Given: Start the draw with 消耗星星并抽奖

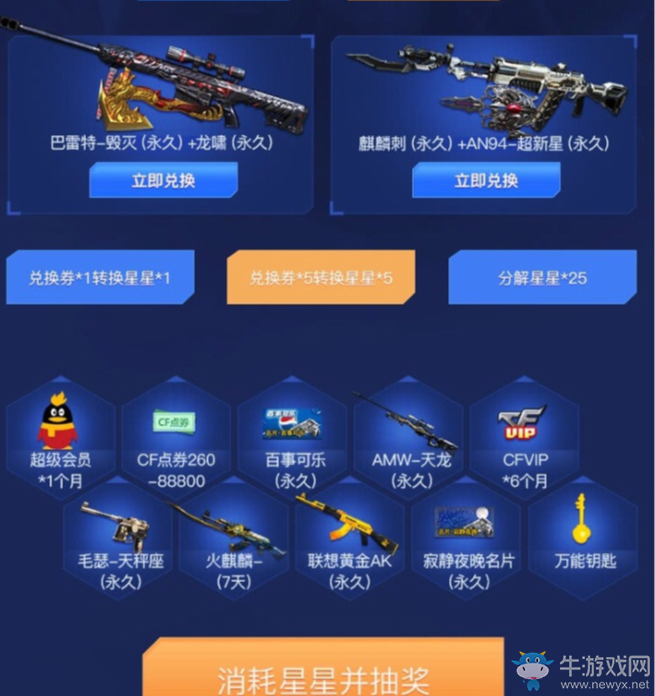Looking at the screenshot, I should [x=323, y=672].
